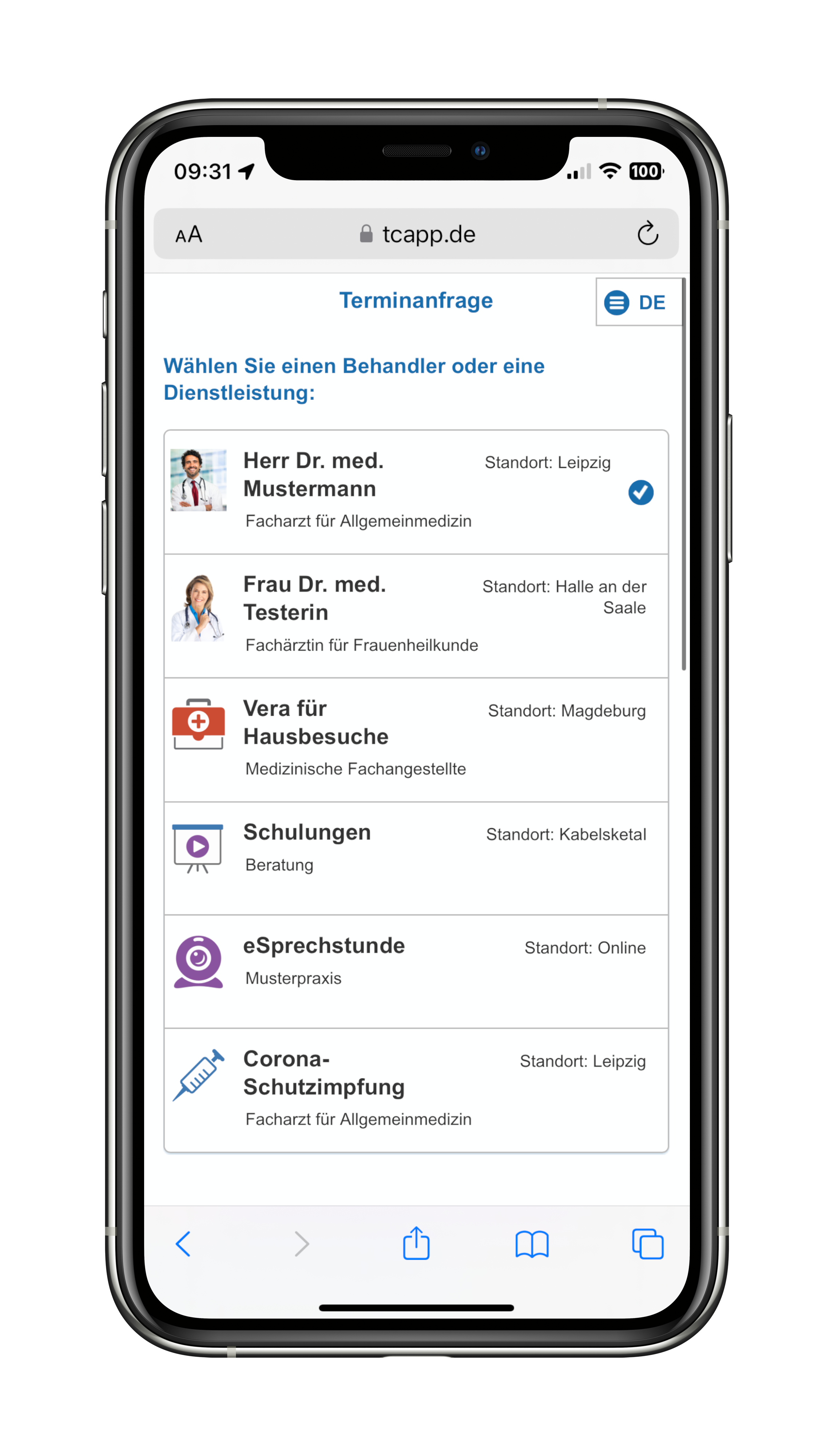Viewport: 834px width, 1456px height.
Task: Tap the tcapp.de address field
Action: coord(418,234)
